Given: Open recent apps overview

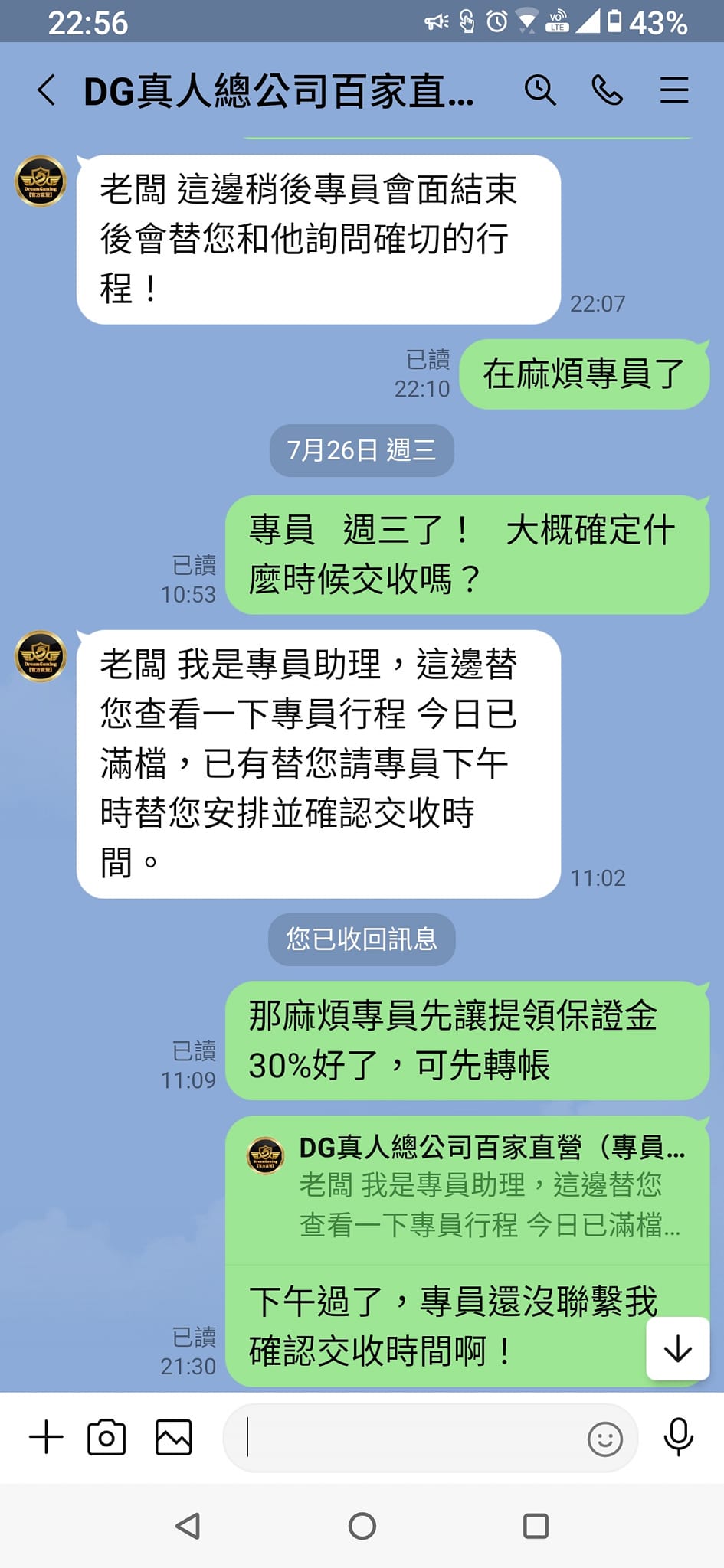Looking at the screenshot, I should (x=536, y=1526).
